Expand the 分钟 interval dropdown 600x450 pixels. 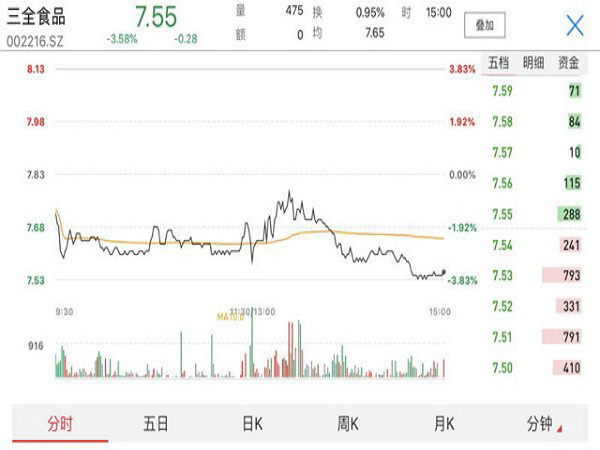pyautogui.click(x=543, y=423)
